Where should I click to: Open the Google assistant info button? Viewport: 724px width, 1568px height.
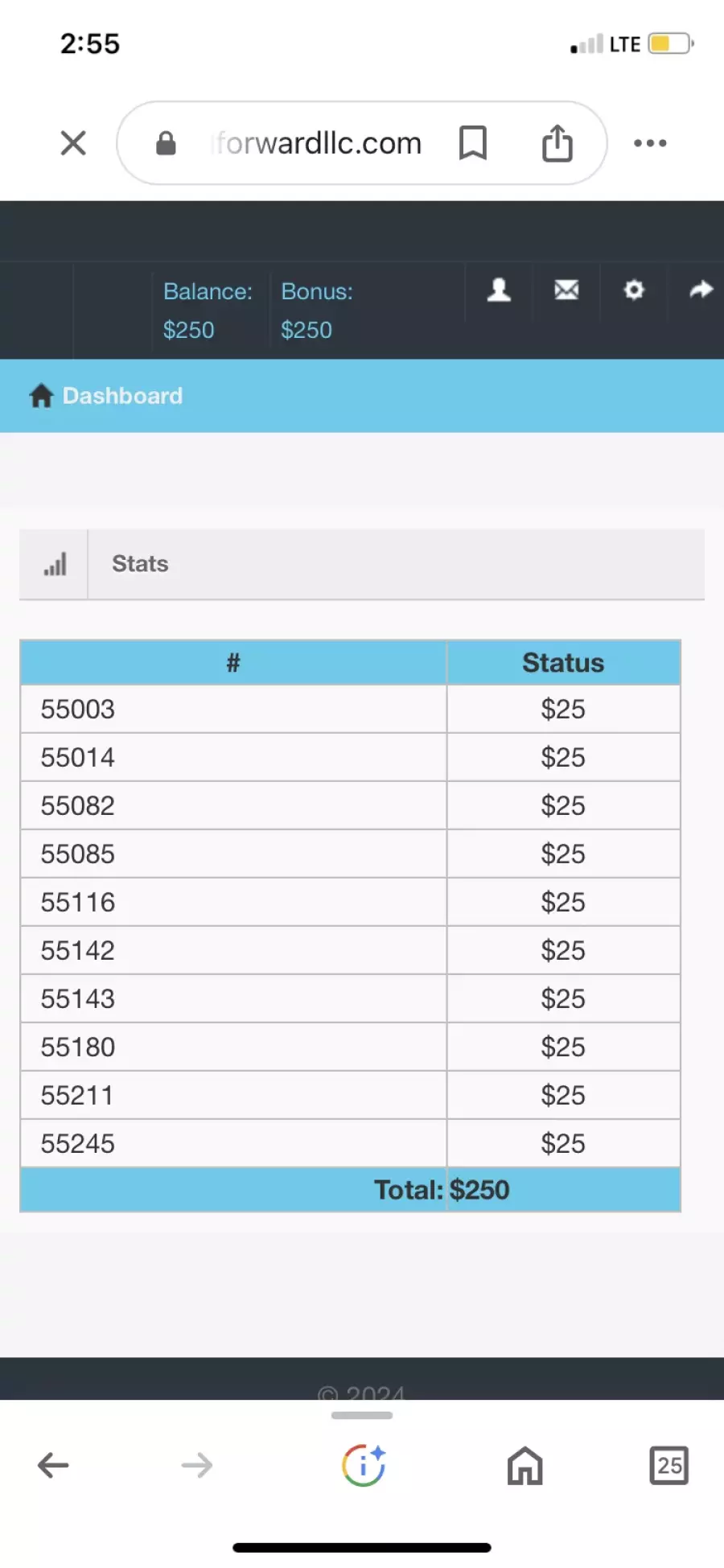point(364,1465)
